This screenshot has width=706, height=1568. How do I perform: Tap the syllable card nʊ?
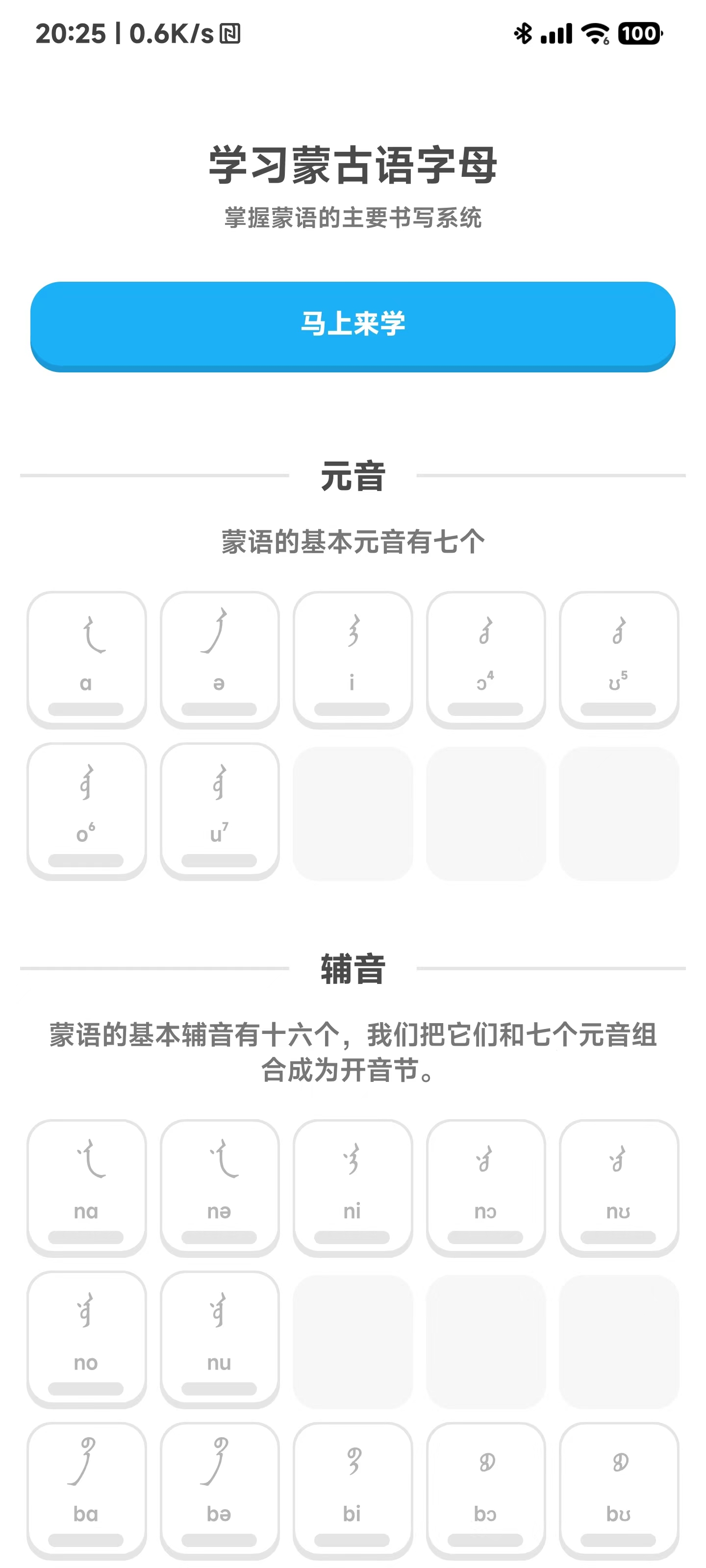pos(618,1187)
